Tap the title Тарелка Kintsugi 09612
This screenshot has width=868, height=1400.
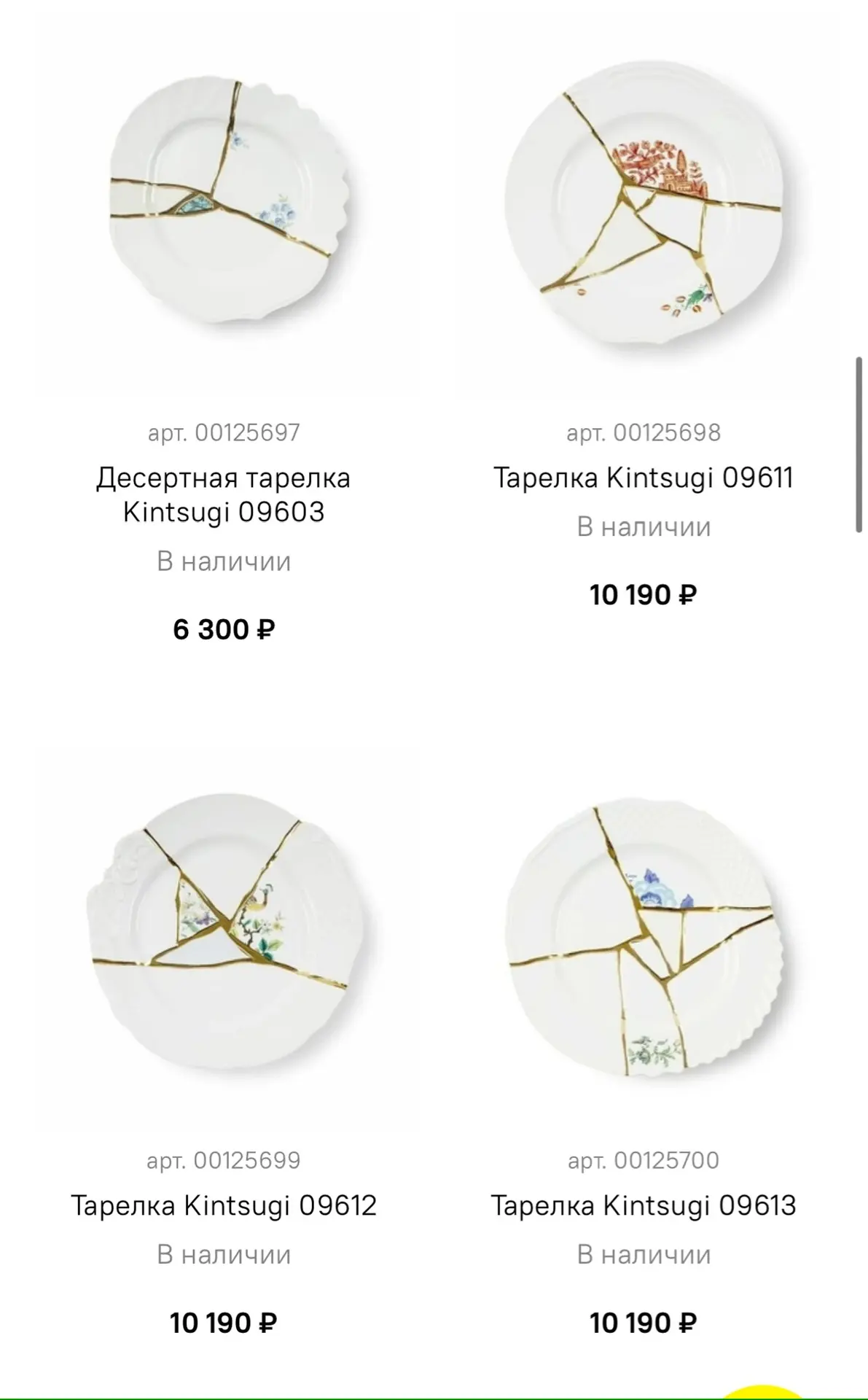(224, 1205)
